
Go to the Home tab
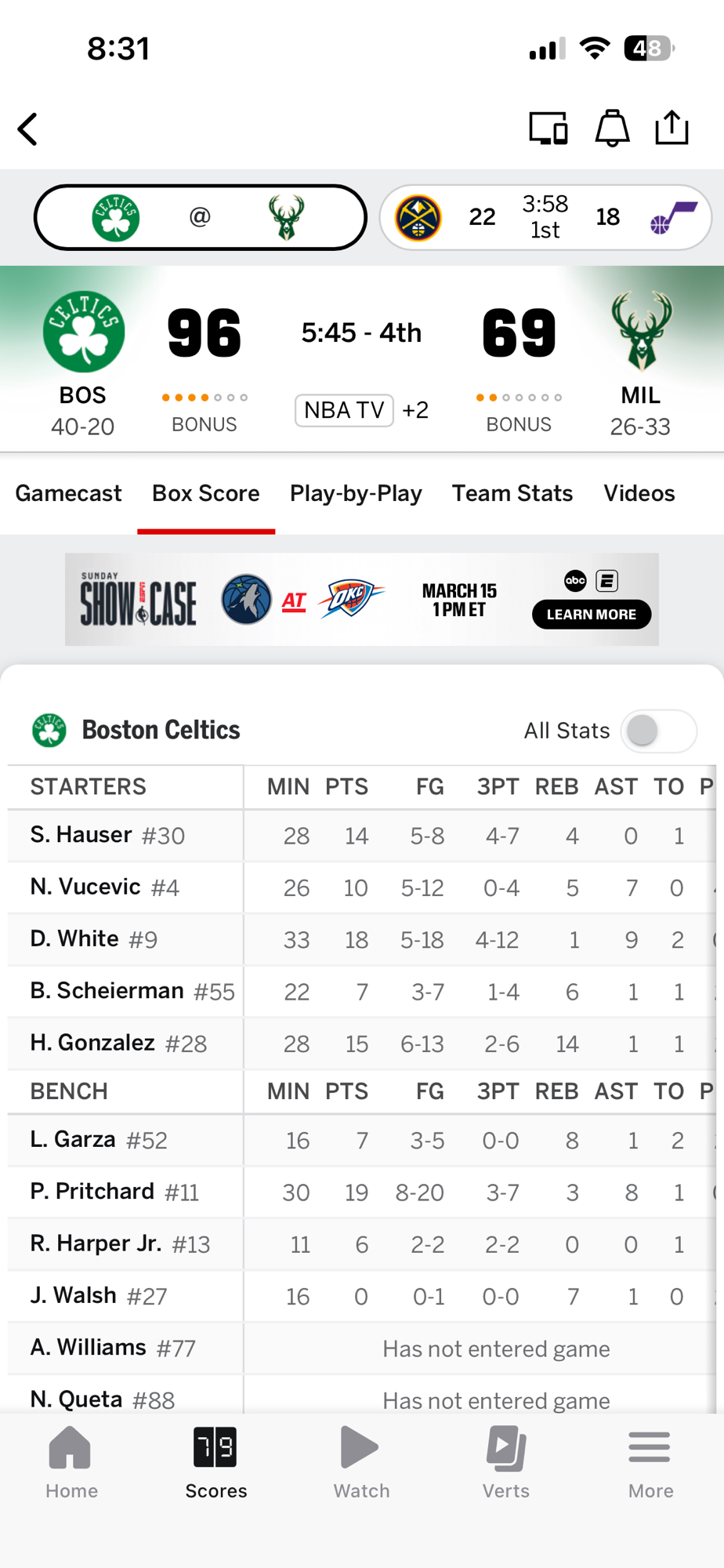(x=71, y=1462)
